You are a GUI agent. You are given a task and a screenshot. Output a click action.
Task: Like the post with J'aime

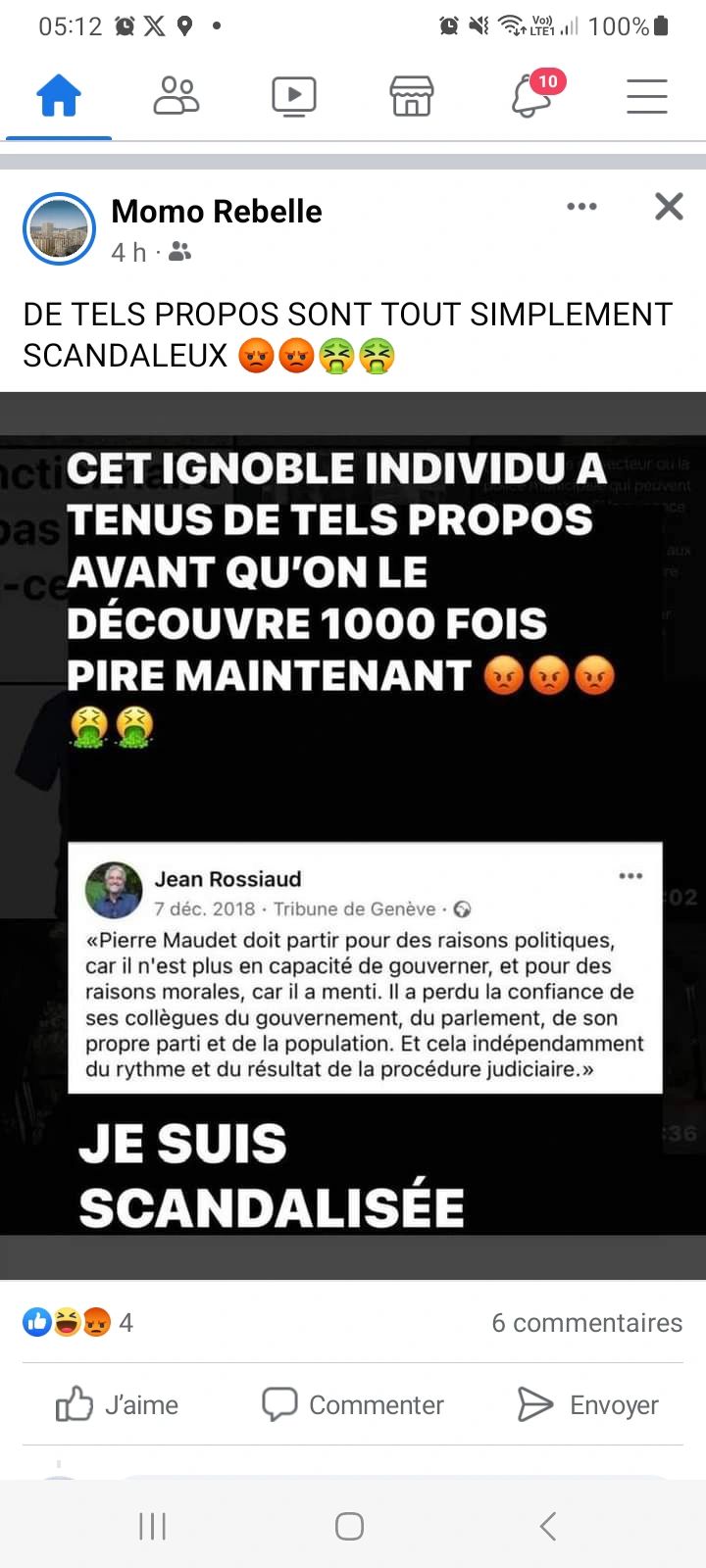(x=118, y=1404)
